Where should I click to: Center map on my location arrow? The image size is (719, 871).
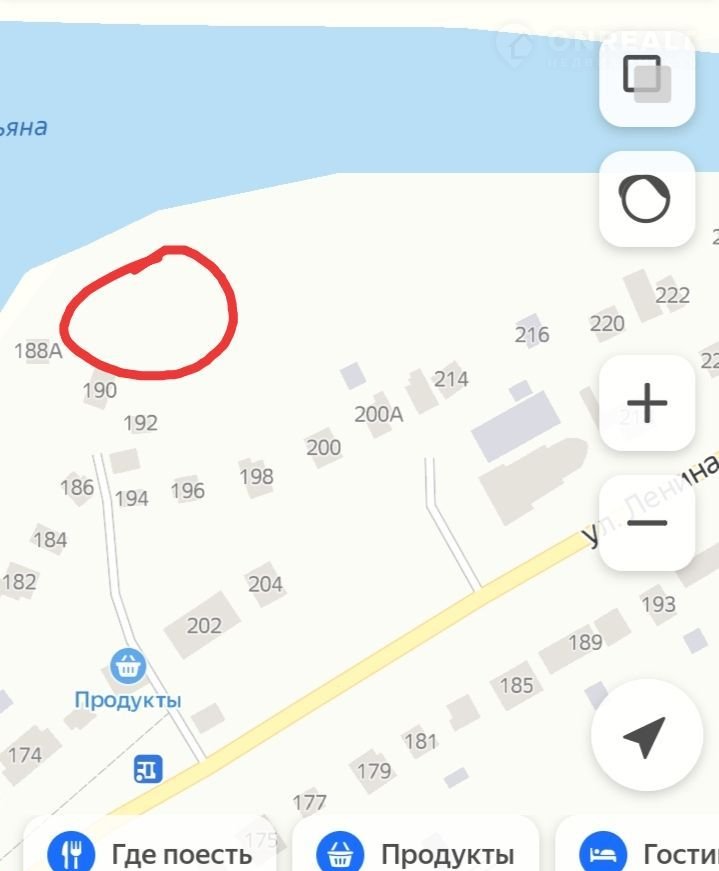tap(645, 737)
